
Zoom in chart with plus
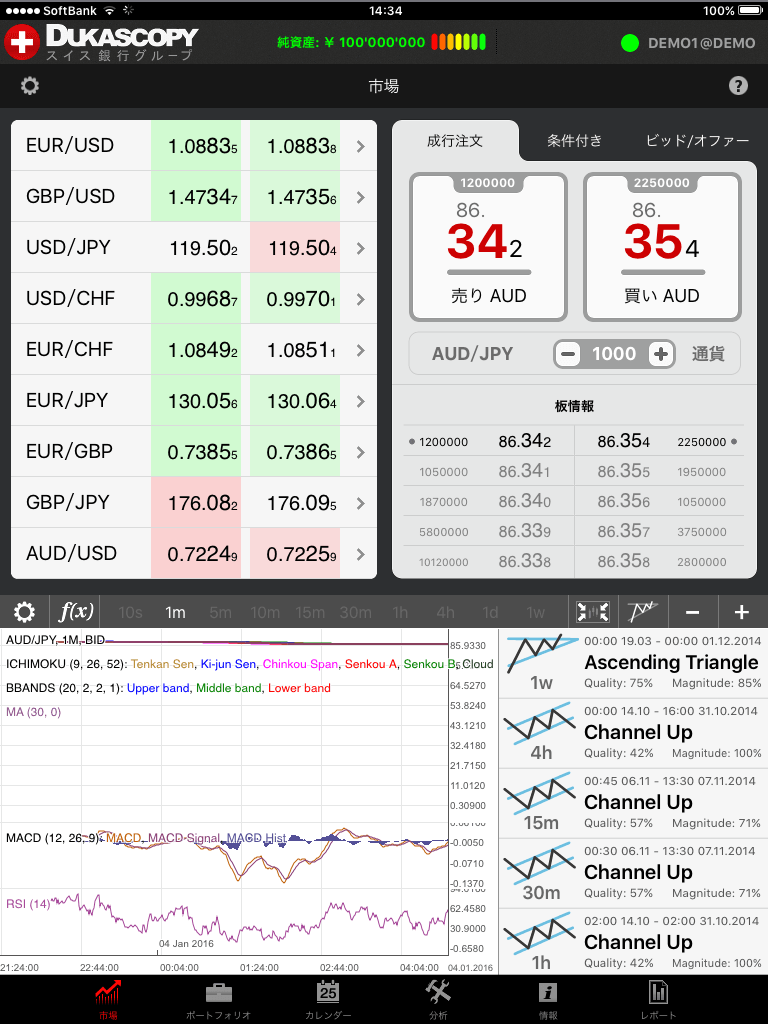(x=741, y=612)
